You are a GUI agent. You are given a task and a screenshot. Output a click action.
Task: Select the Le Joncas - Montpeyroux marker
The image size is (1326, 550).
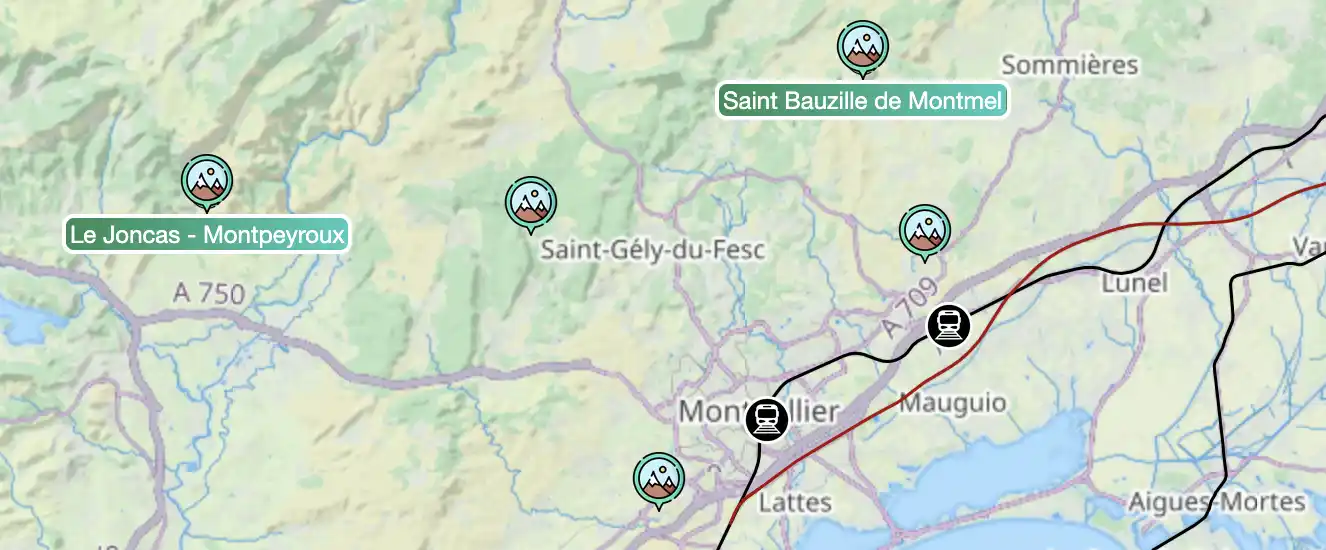(x=207, y=181)
